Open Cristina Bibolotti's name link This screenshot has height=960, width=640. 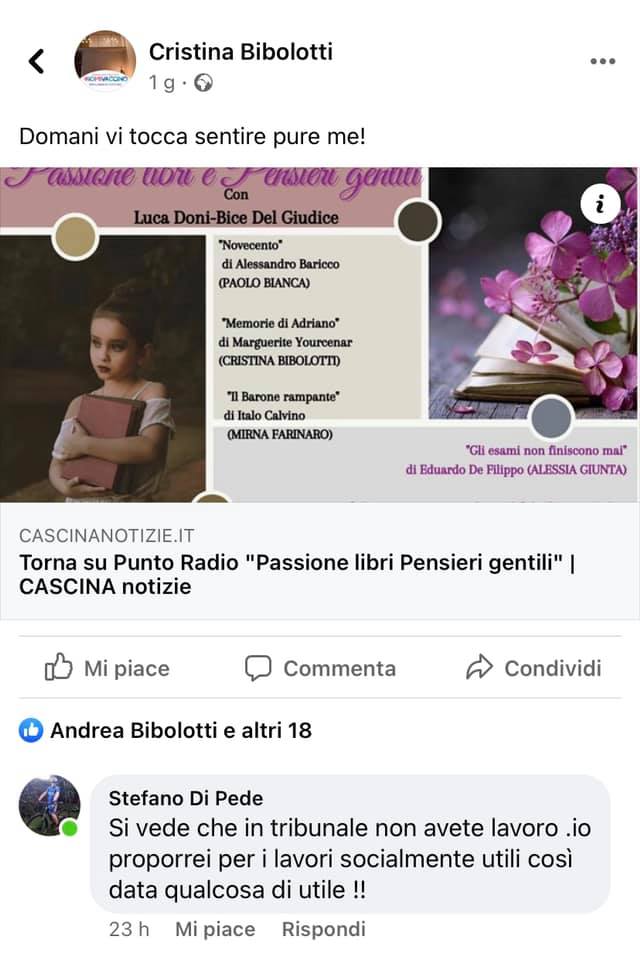240,51
